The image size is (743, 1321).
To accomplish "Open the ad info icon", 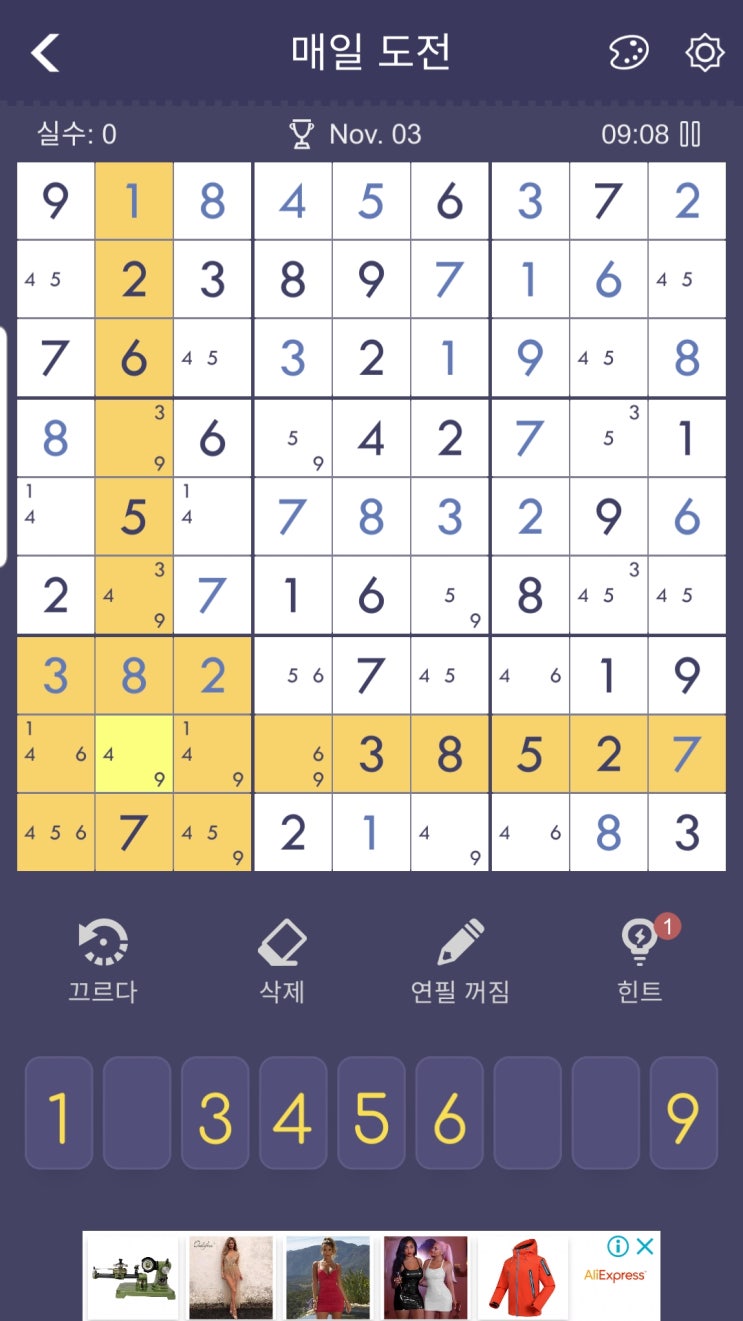I will tap(619, 1246).
